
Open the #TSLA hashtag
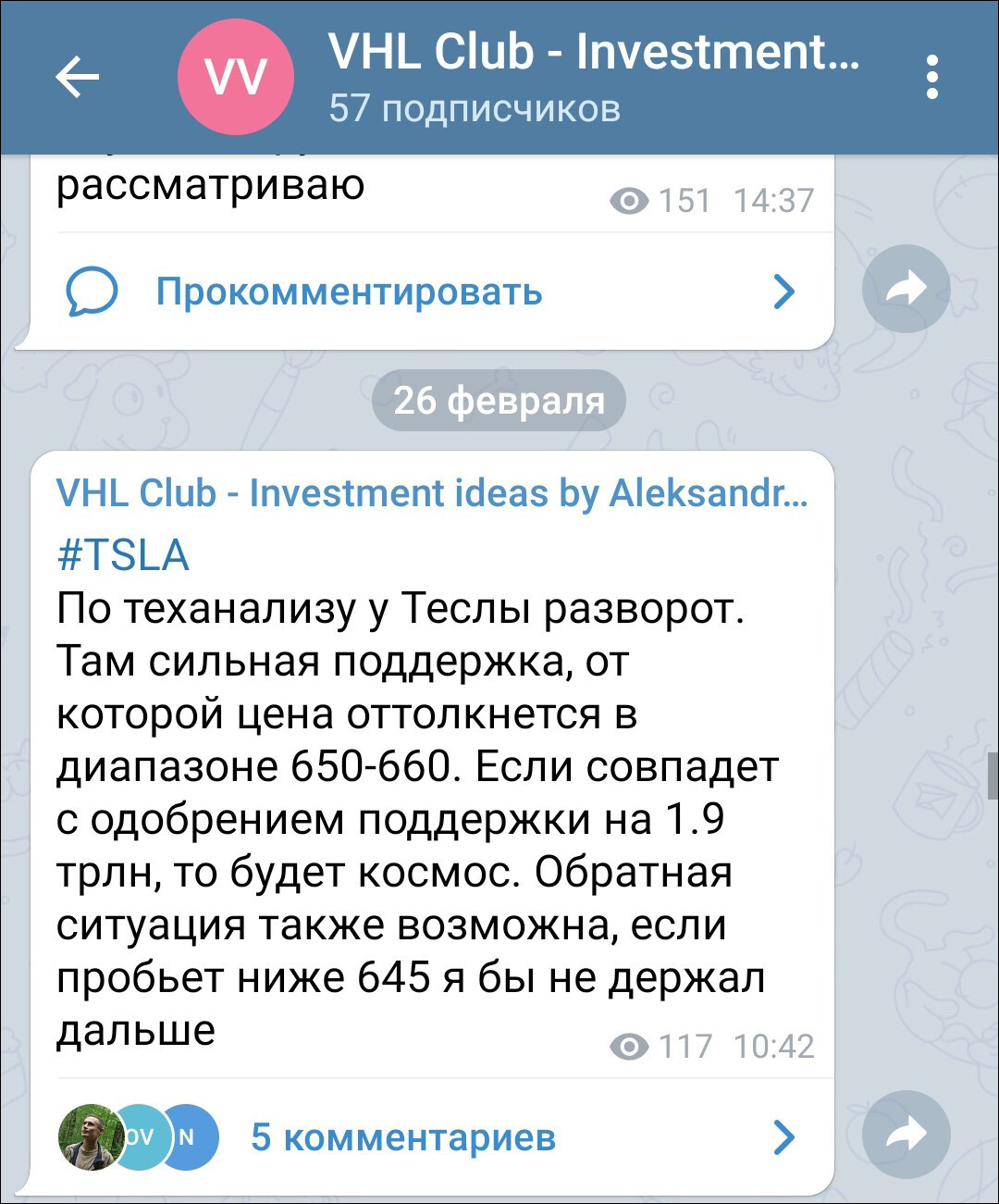(122, 555)
